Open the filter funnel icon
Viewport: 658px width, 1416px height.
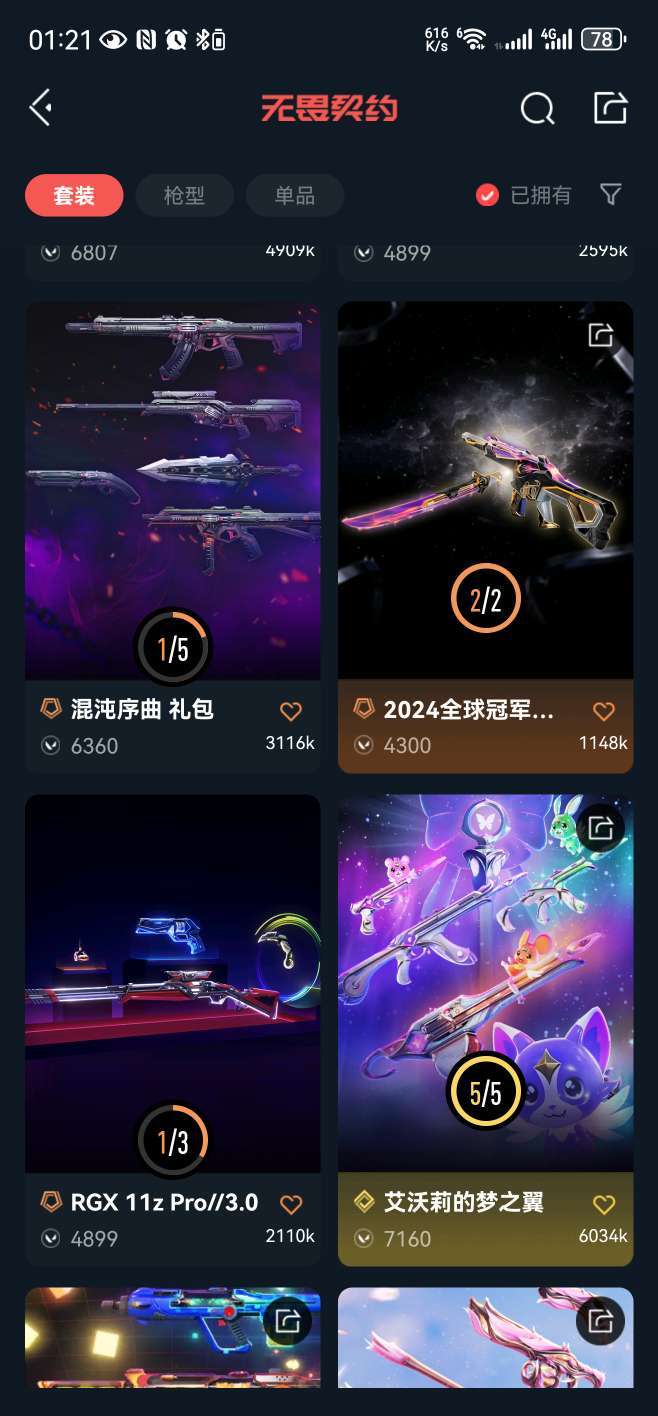coord(611,194)
